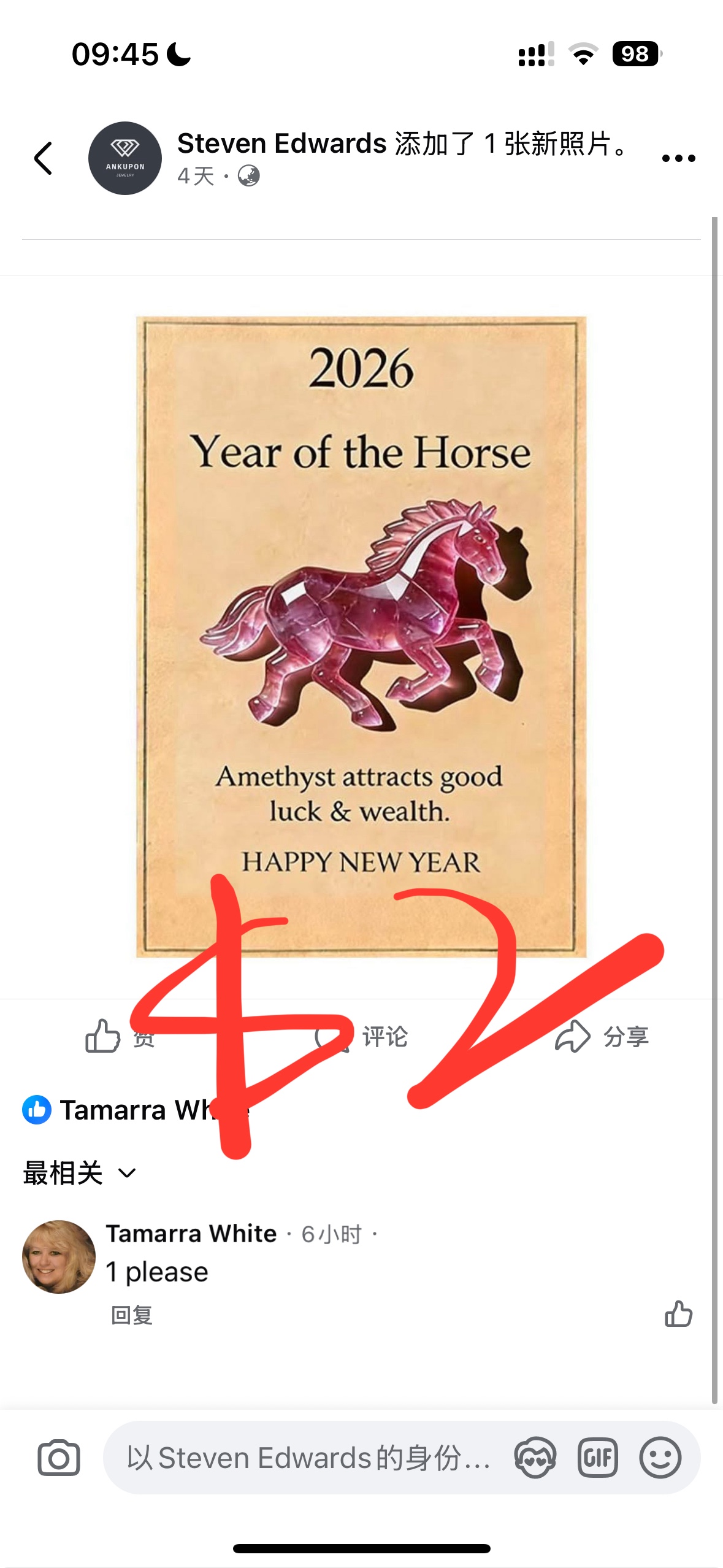Open Steven Edwards' profile picture

point(125,158)
